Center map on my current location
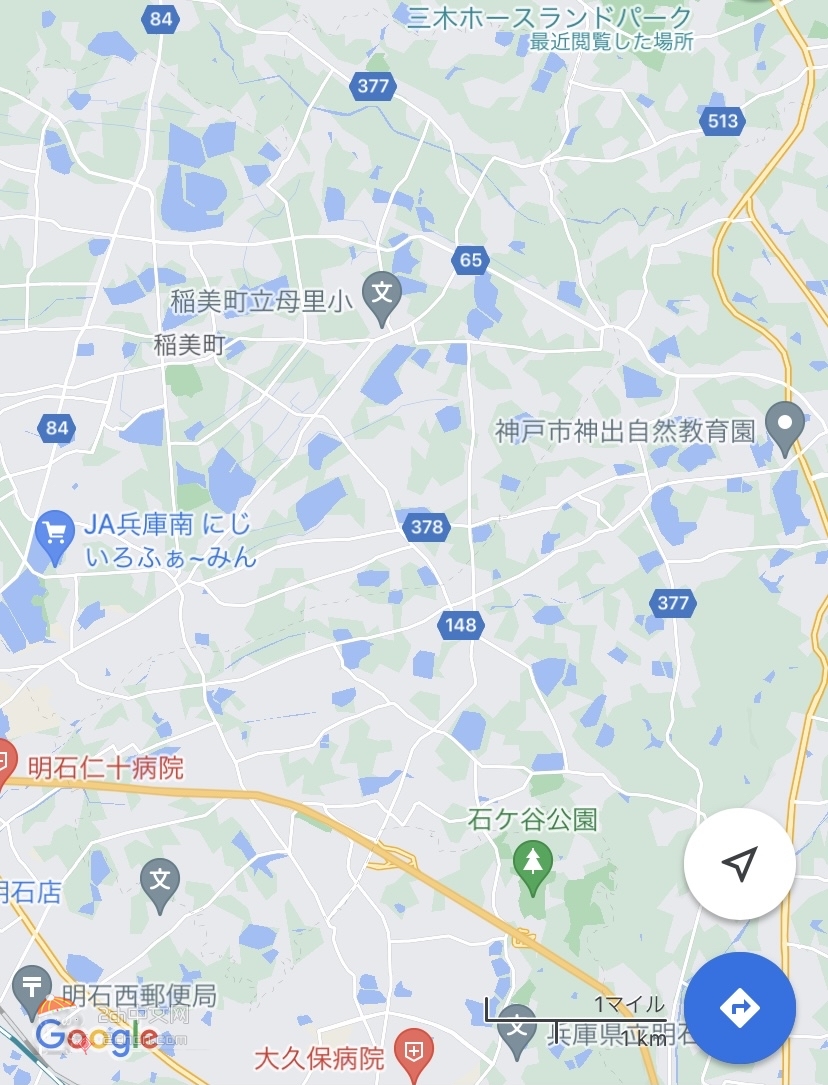The image size is (828, 1085). [x=739, y=864]
